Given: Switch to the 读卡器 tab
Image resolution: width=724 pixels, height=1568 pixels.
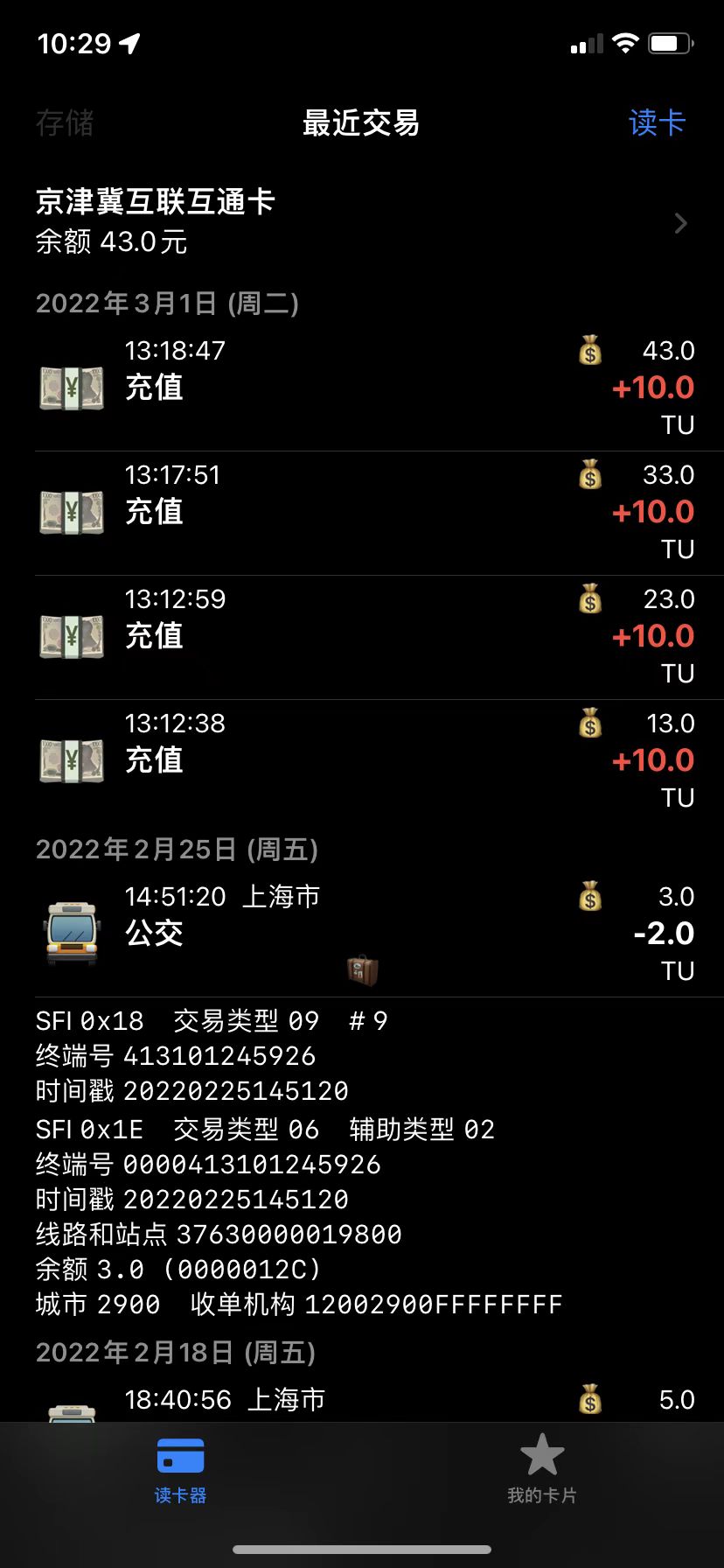Looking at the screenshot, I should tap(180, 1466).
